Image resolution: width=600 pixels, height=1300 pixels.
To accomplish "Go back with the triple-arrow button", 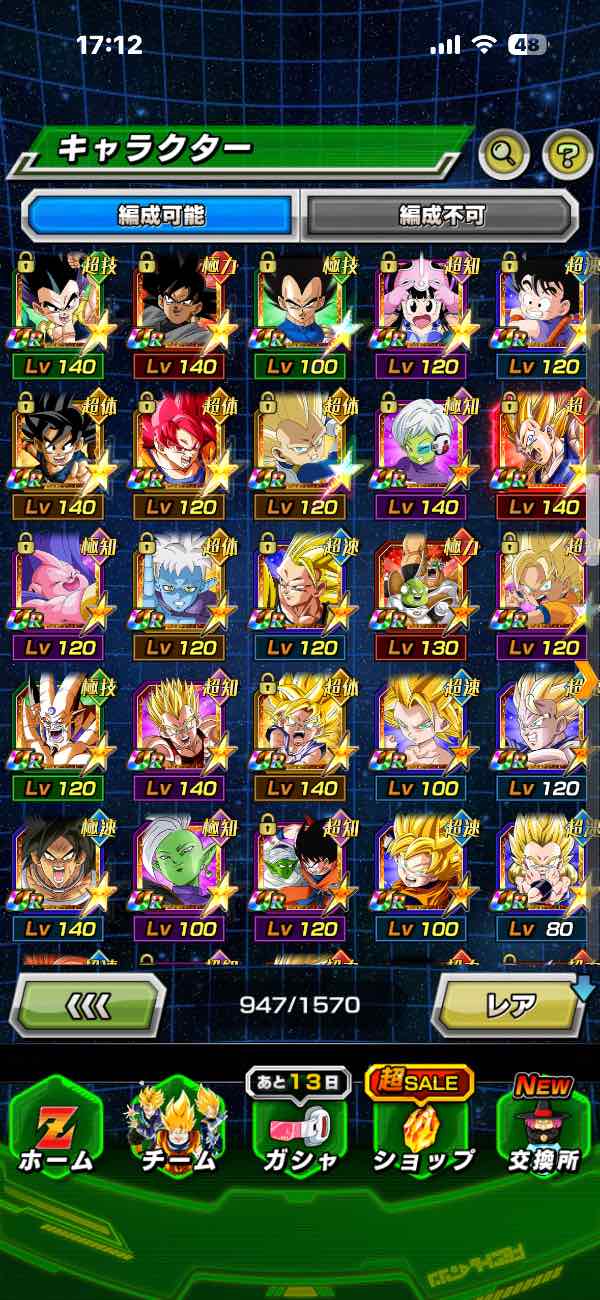I will click(x=90, y=1003).
